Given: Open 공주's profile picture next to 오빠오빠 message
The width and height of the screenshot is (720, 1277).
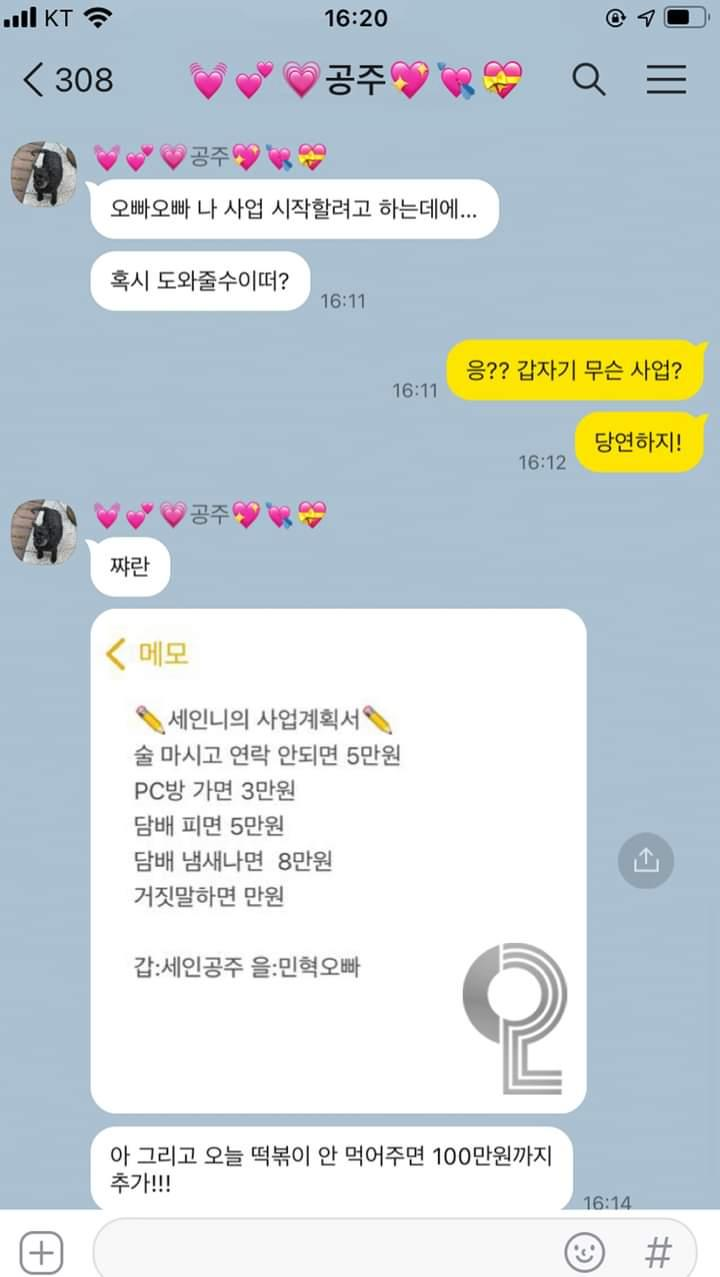Looking at the screenshot, I should click(44, 174).
